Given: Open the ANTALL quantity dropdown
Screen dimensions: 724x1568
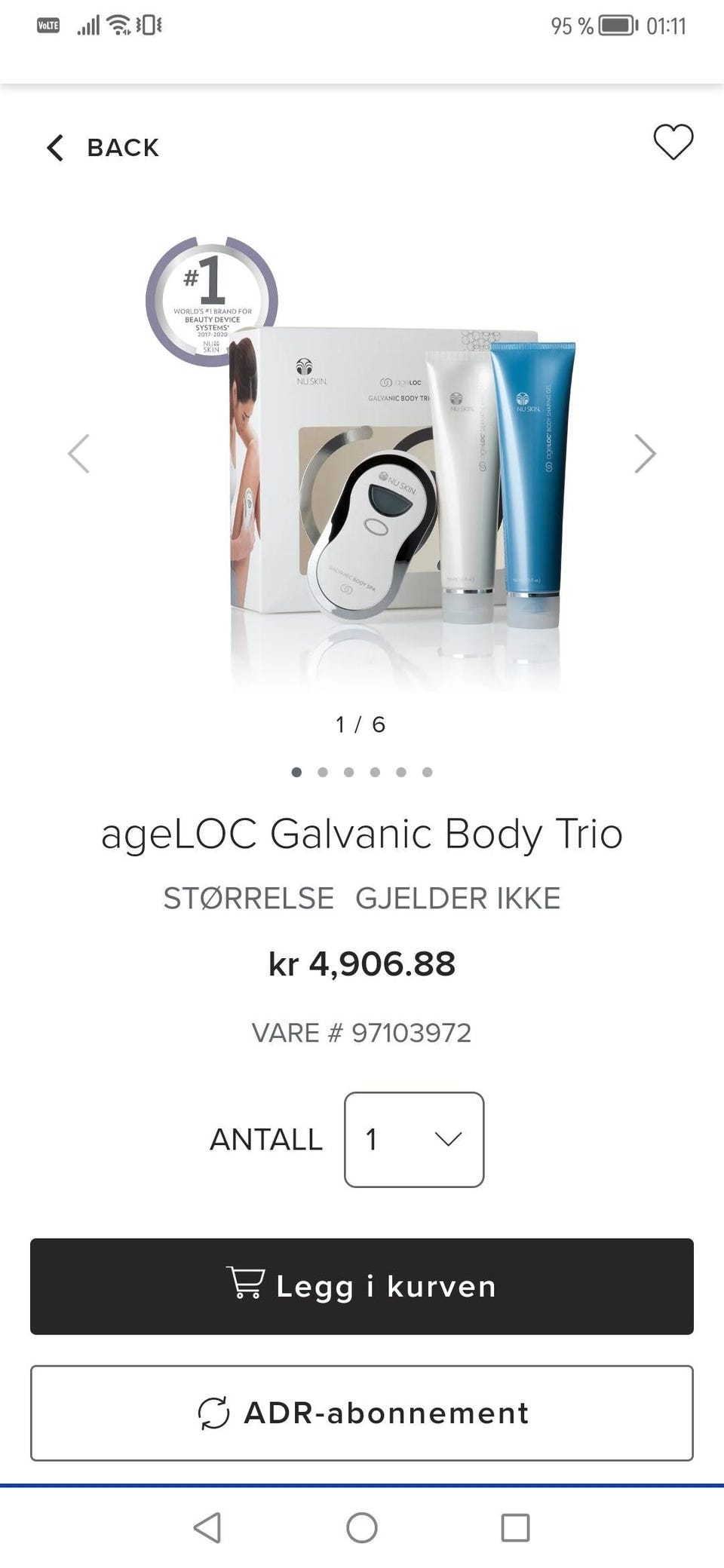Looking at the screenshot, I should click(x=413, y=1140).
